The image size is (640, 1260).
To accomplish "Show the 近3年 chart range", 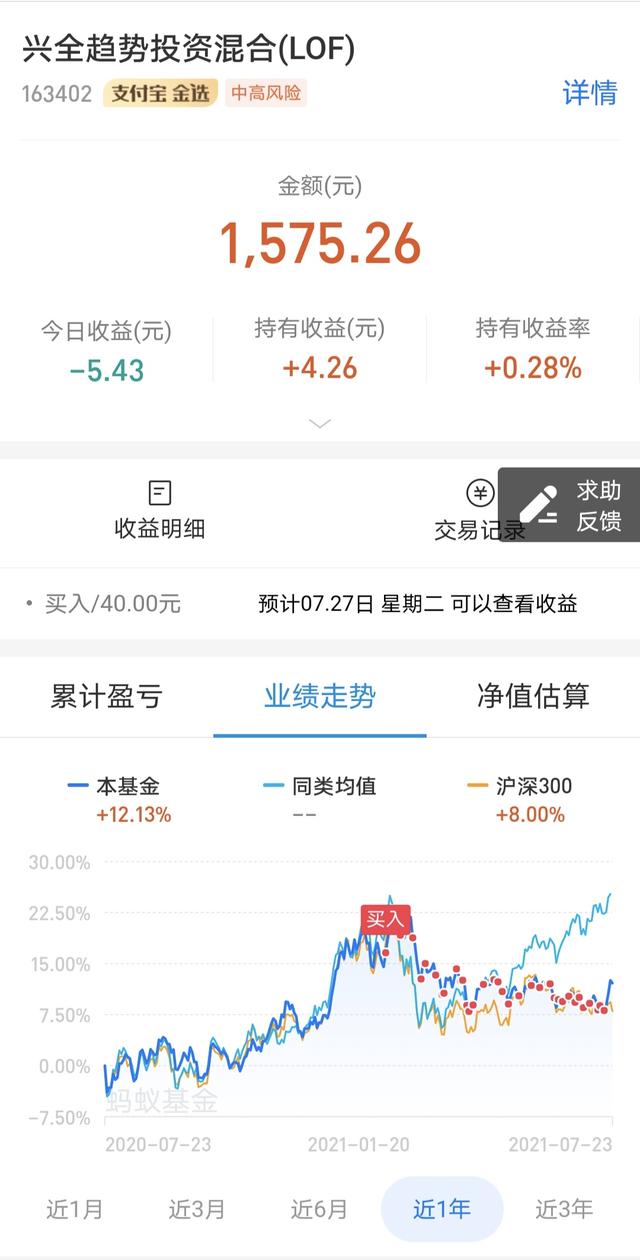I will (x=564, y=1209).
